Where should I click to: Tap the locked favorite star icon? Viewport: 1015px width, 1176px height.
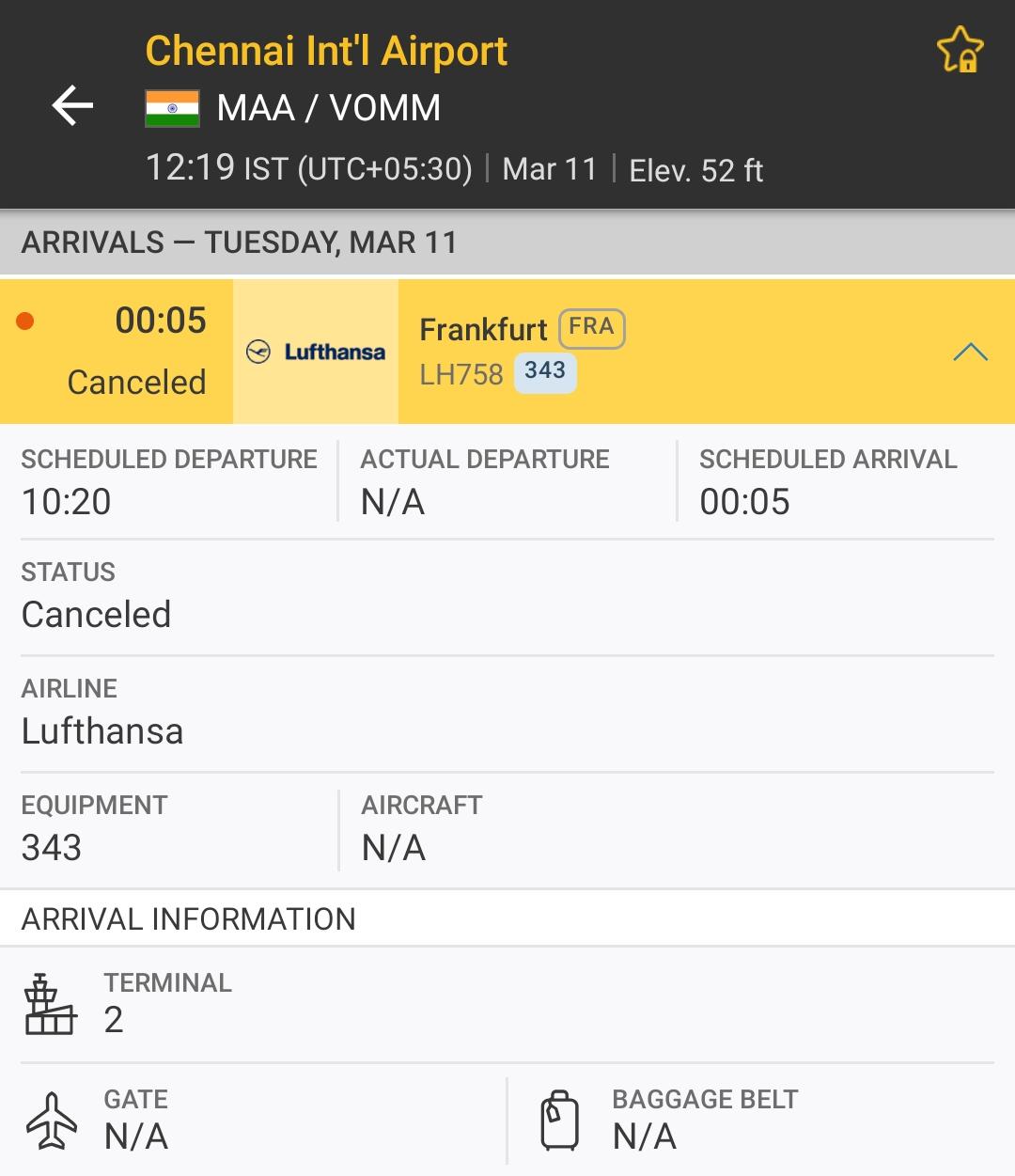pos(960,50)
